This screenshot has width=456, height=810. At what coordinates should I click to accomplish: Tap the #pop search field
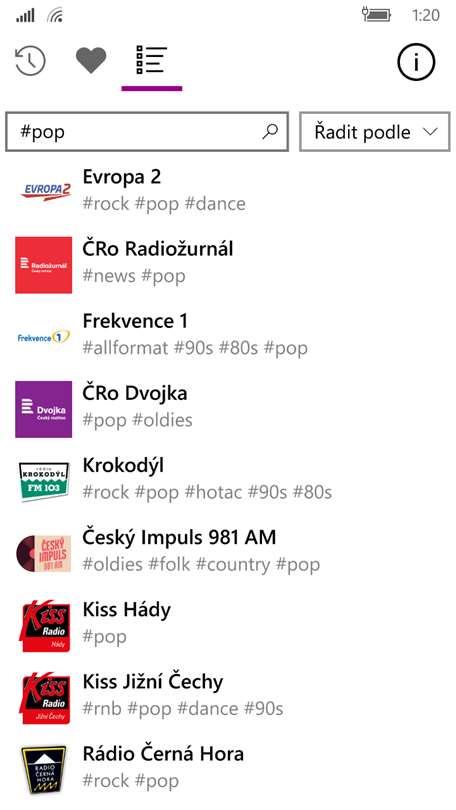coord(147,132)
